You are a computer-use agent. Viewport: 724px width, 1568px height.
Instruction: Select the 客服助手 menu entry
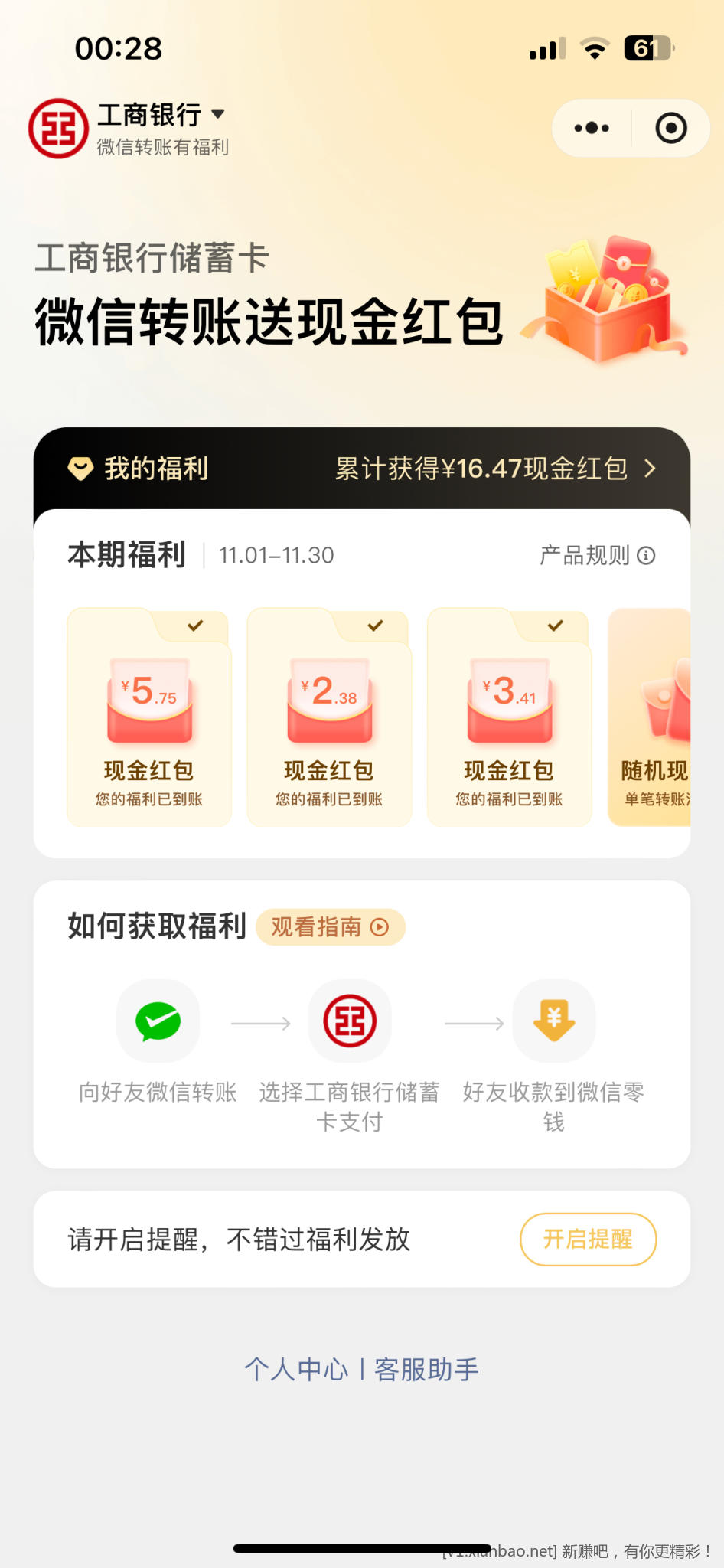click(x=426, y=1368)
